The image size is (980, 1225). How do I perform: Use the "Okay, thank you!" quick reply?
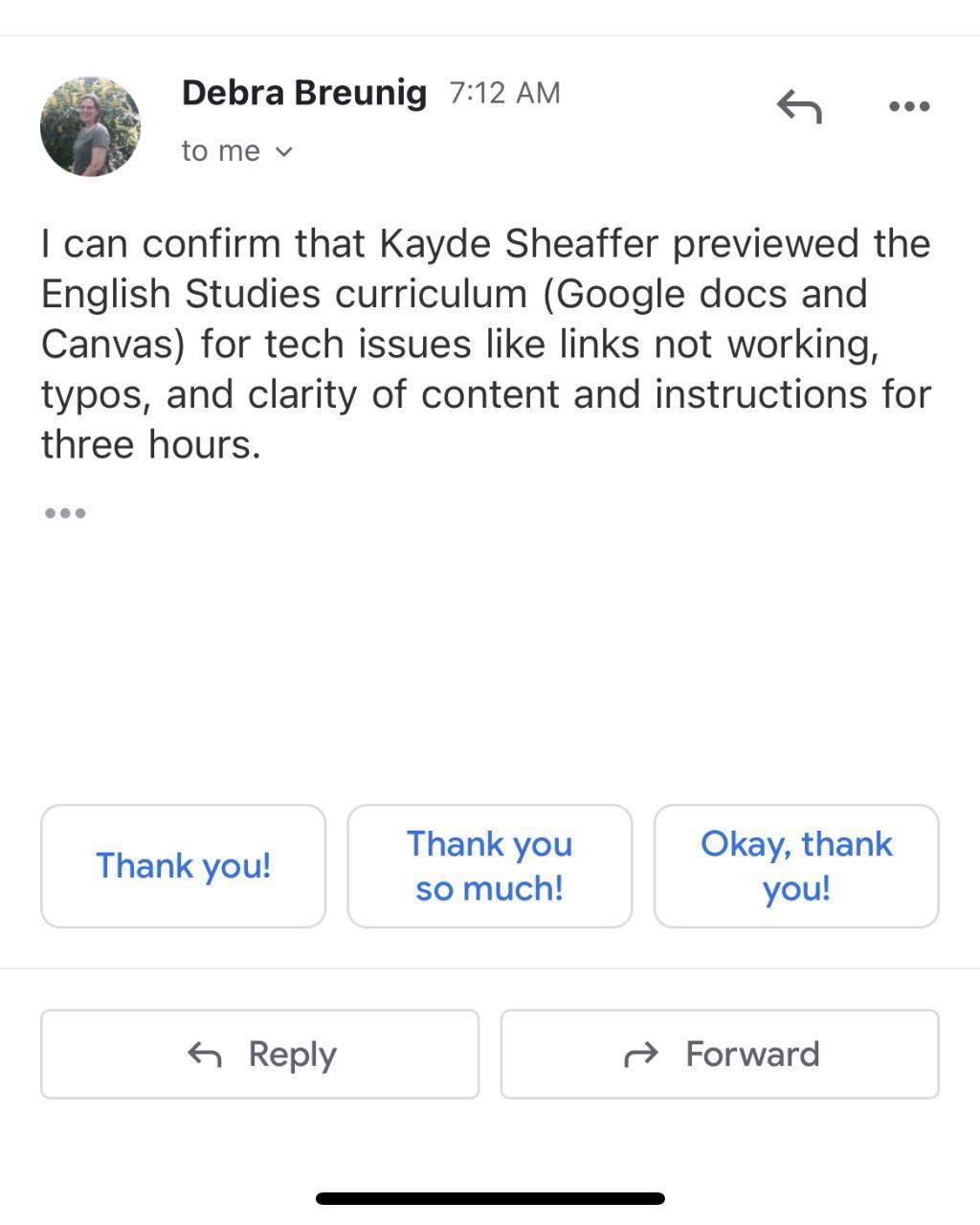click(795, 866)
